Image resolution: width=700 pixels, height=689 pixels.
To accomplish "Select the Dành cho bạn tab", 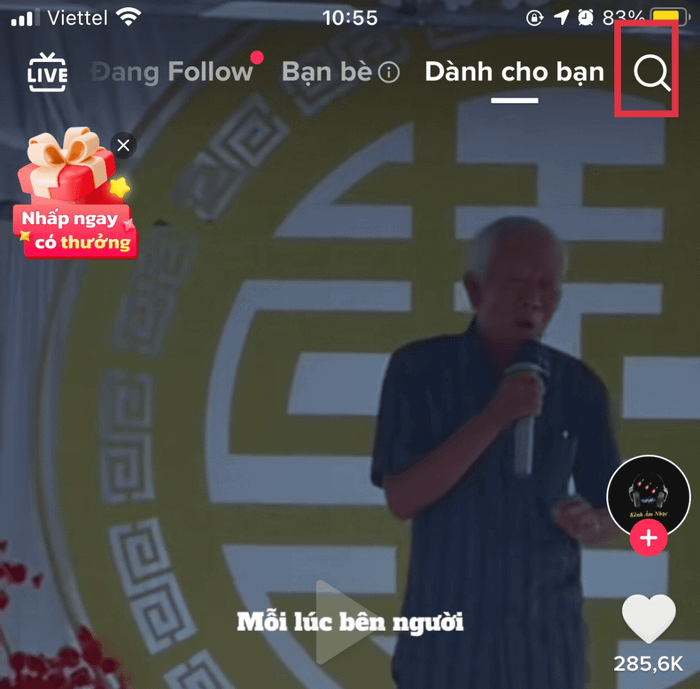I will tap(514, 72).
